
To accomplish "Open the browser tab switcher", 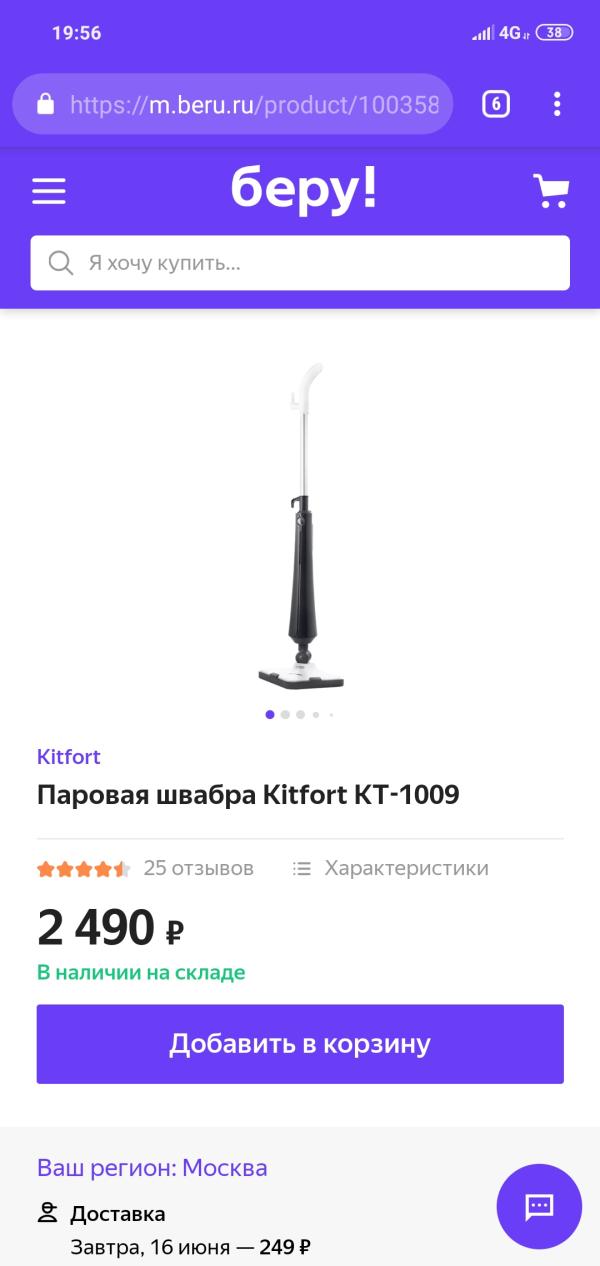I will [496, 104].
